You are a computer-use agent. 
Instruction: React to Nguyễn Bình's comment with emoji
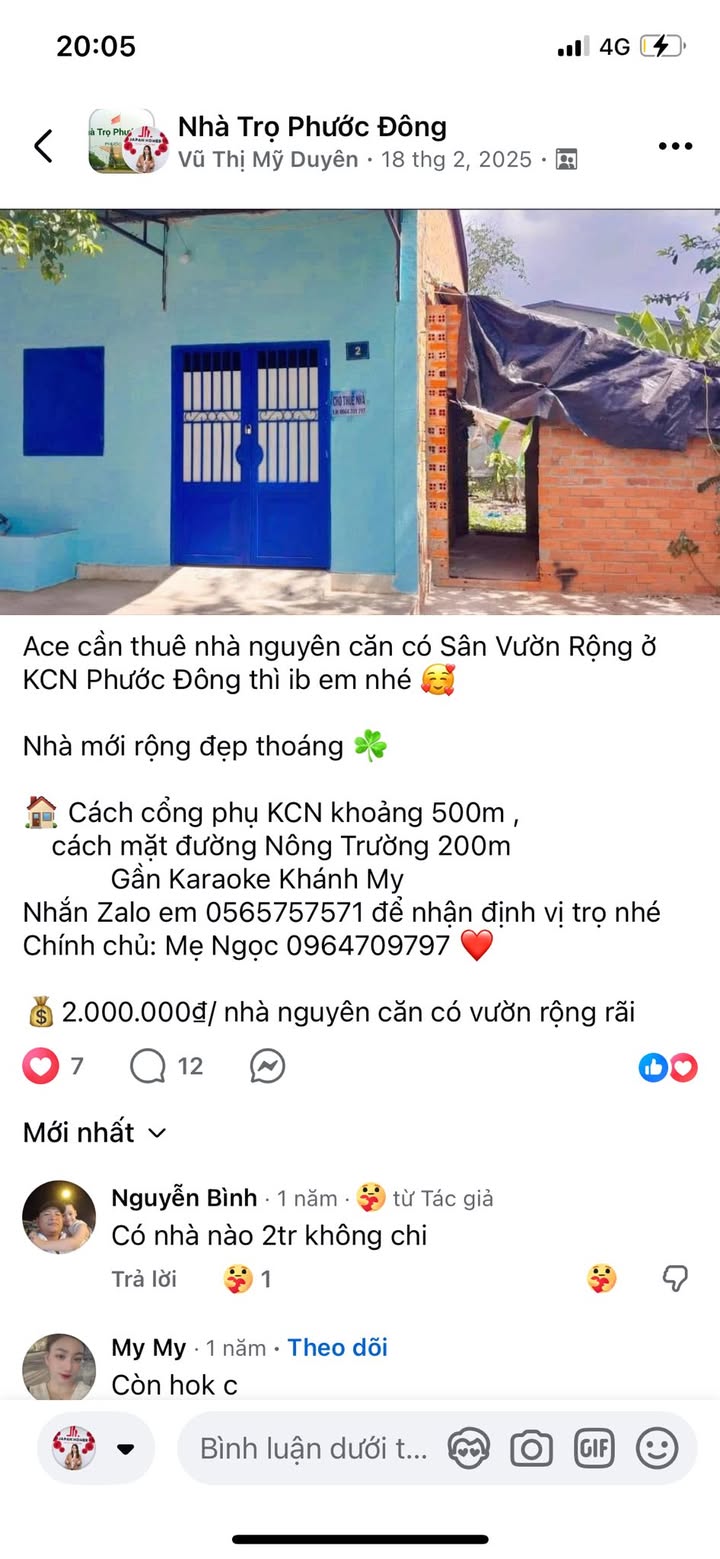click(602, 1278)
